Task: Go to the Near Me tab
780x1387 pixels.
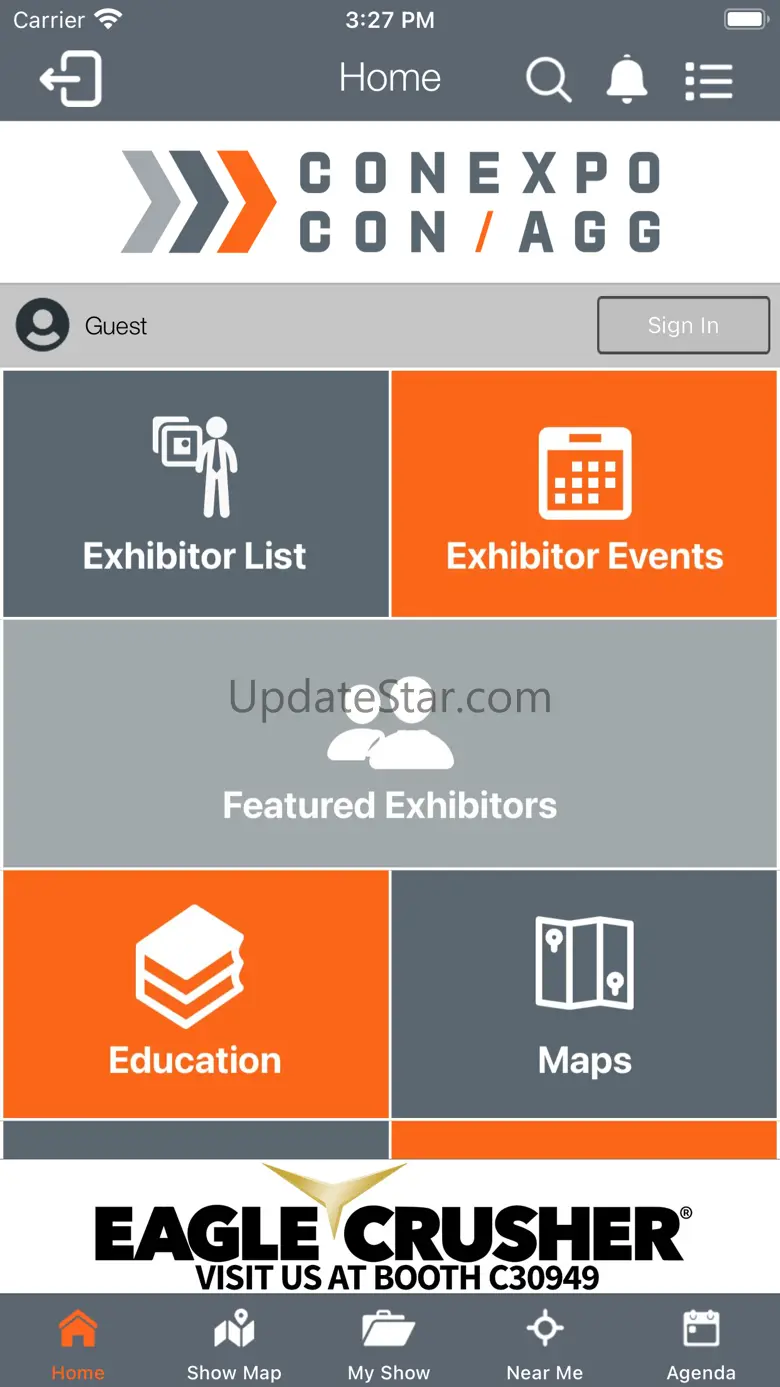Action: click(545, 1342)
